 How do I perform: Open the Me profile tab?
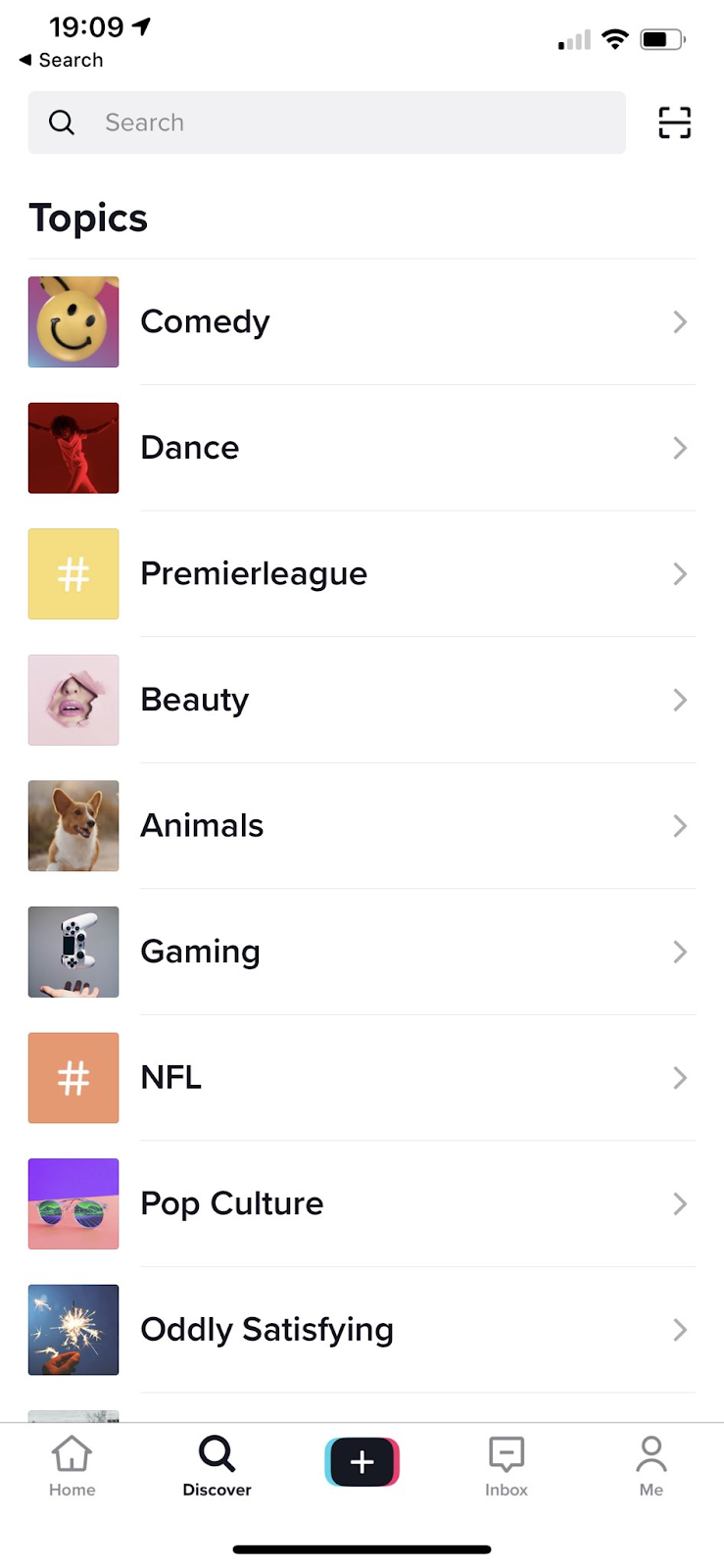pos(651,1466)
